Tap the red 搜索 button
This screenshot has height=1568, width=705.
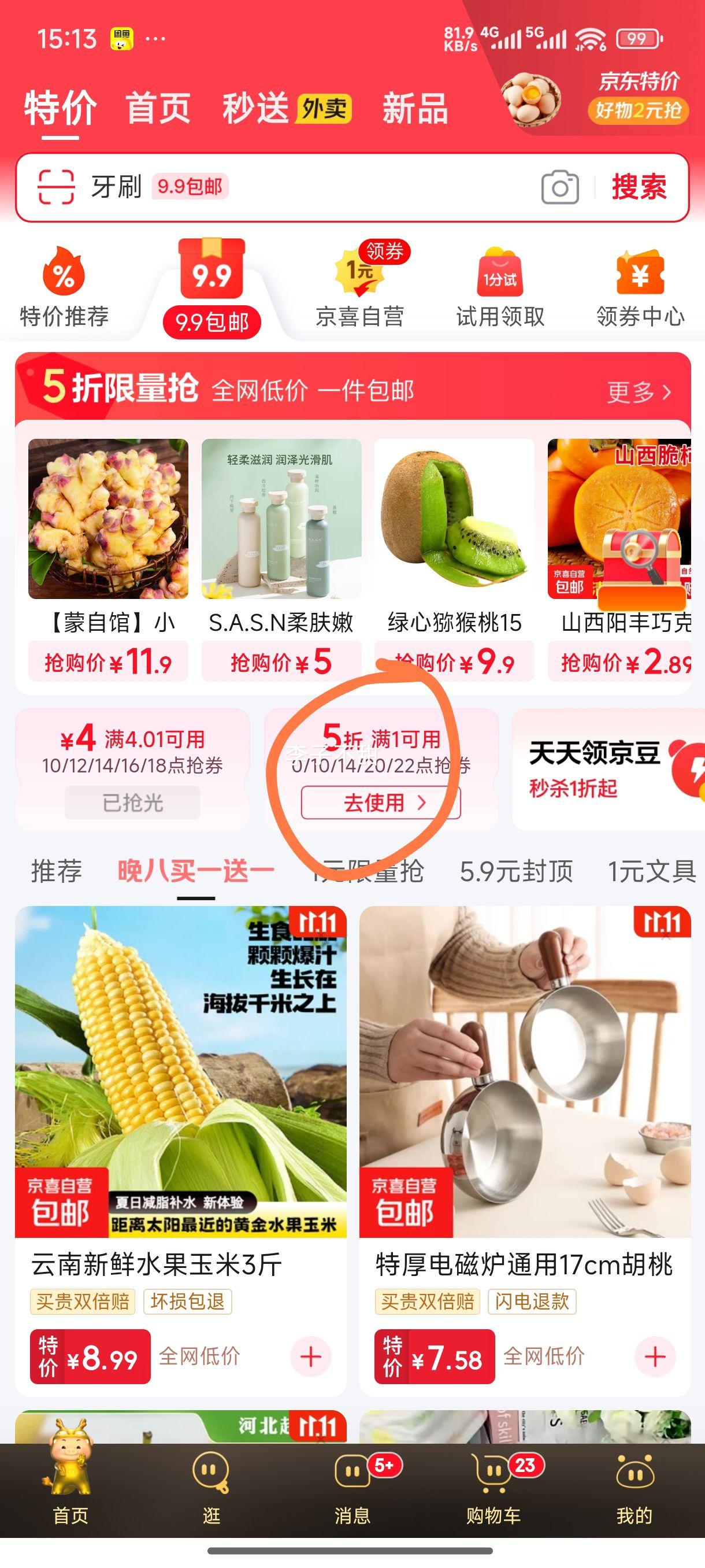click(639, 187)
